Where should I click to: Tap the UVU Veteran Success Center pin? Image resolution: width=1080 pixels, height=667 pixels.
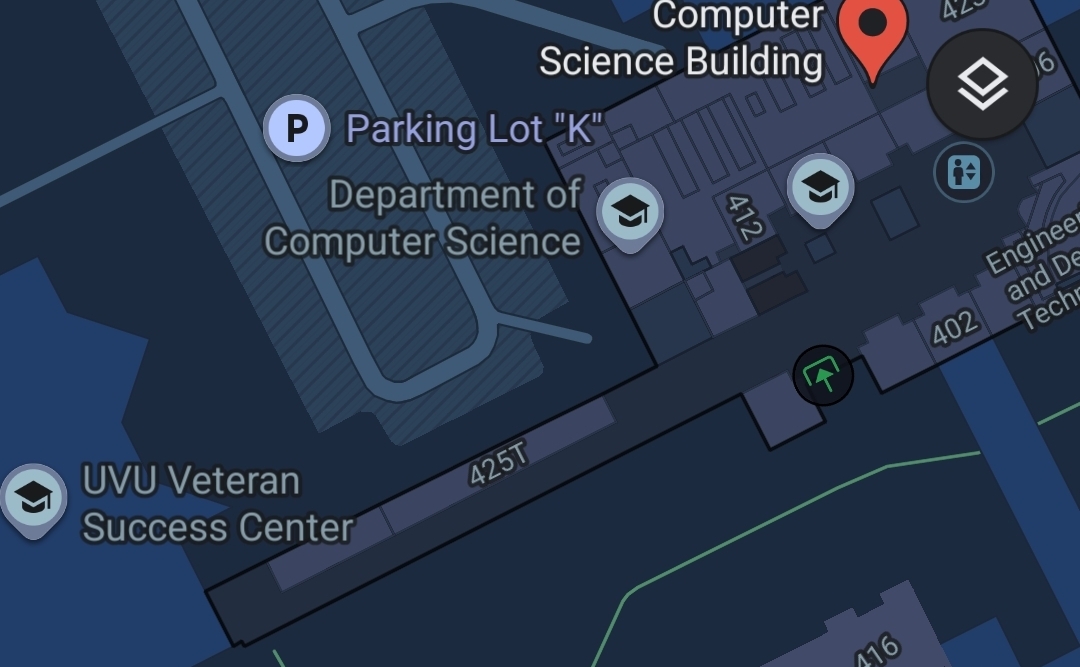[33, 498]
